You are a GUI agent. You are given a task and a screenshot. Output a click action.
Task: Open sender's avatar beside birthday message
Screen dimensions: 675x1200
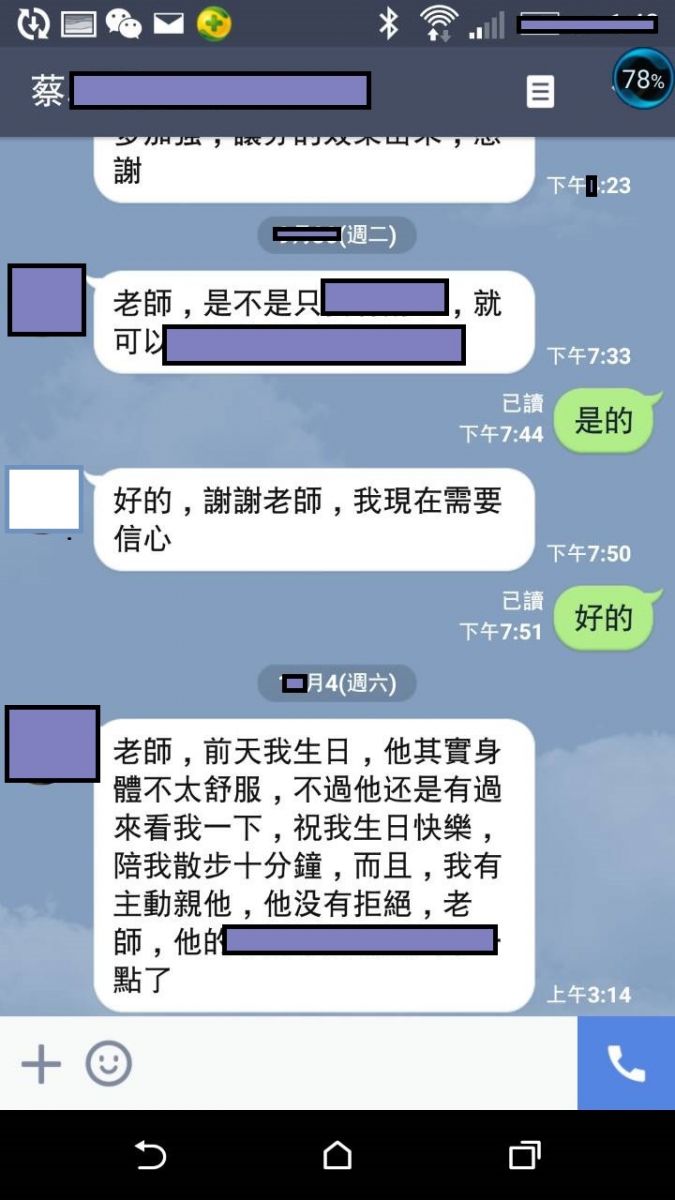pos(52,744)
